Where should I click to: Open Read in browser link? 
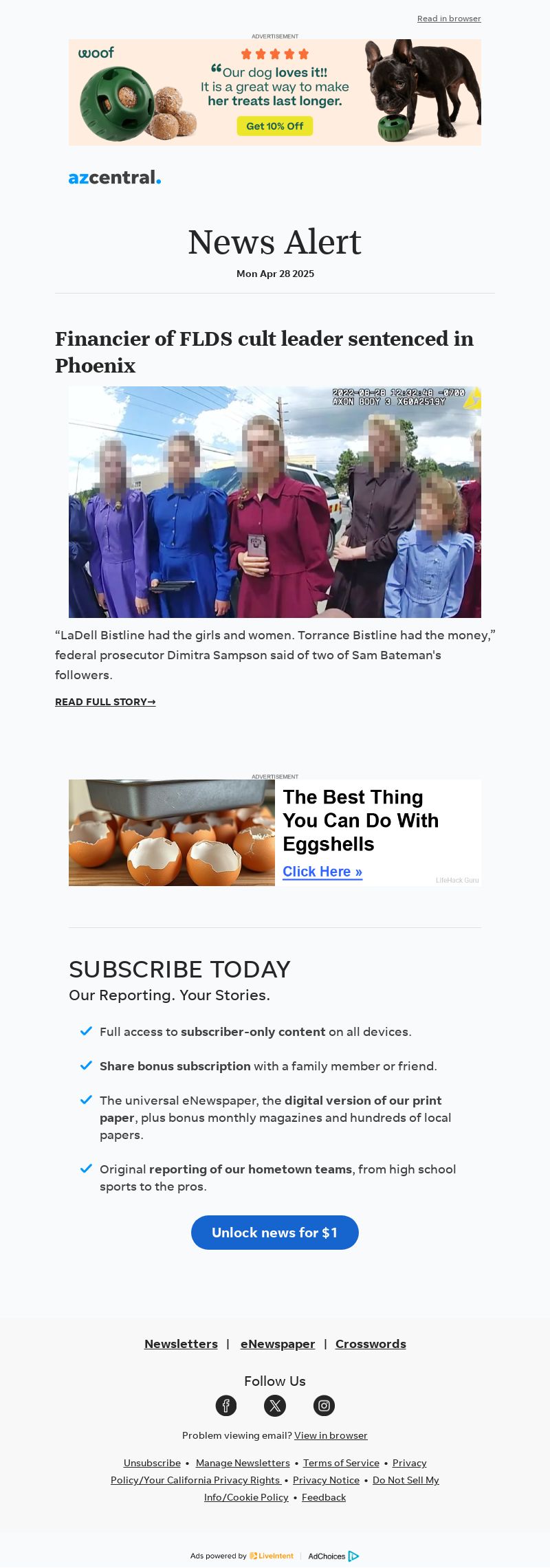[449, 19]
